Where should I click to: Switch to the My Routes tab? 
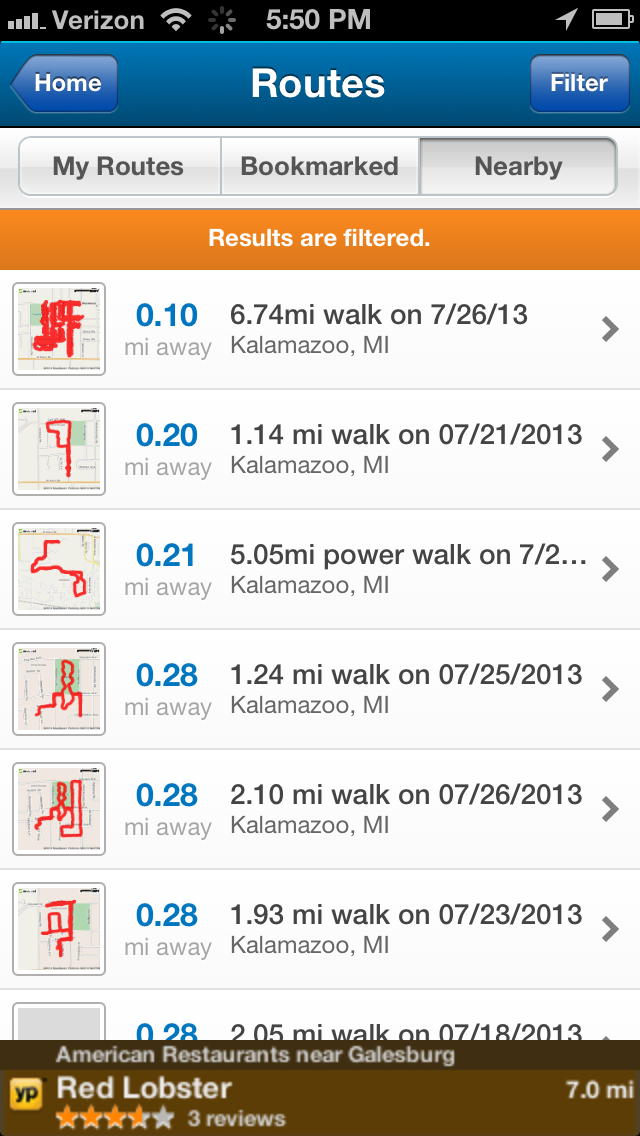[119, 167]
